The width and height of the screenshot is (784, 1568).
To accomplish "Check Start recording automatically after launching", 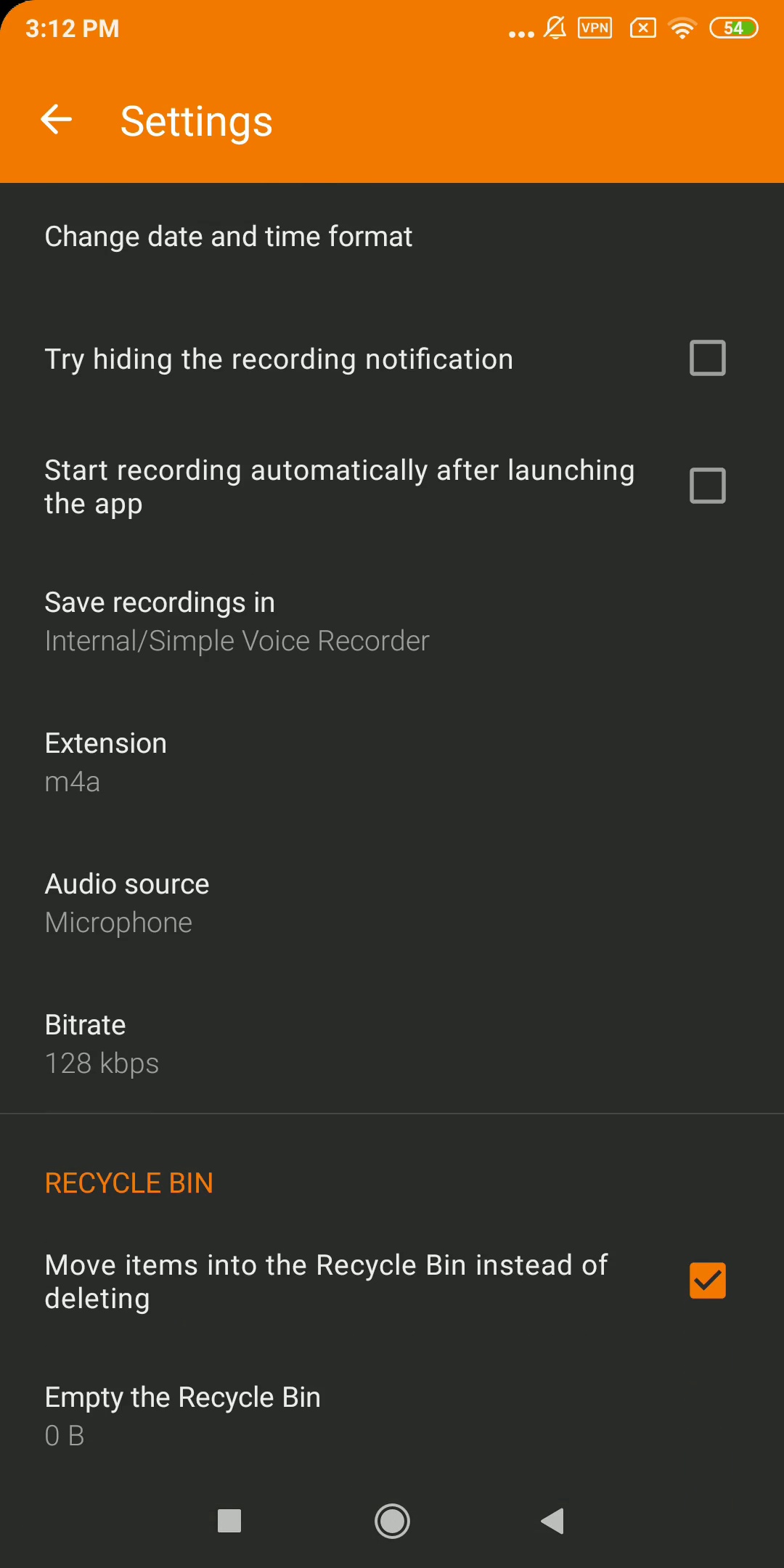I will [707, 486].
